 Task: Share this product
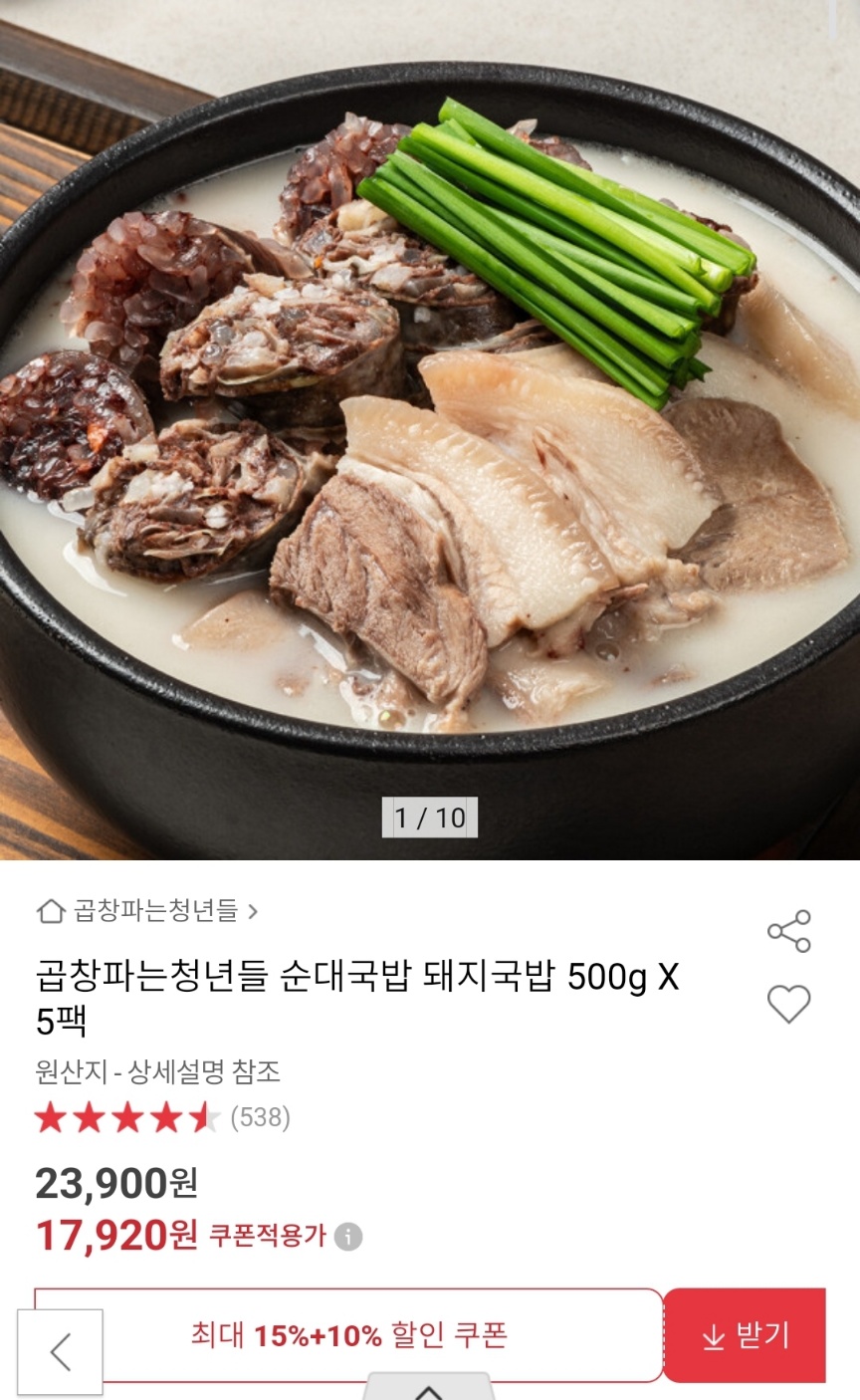tap(788, 931)
